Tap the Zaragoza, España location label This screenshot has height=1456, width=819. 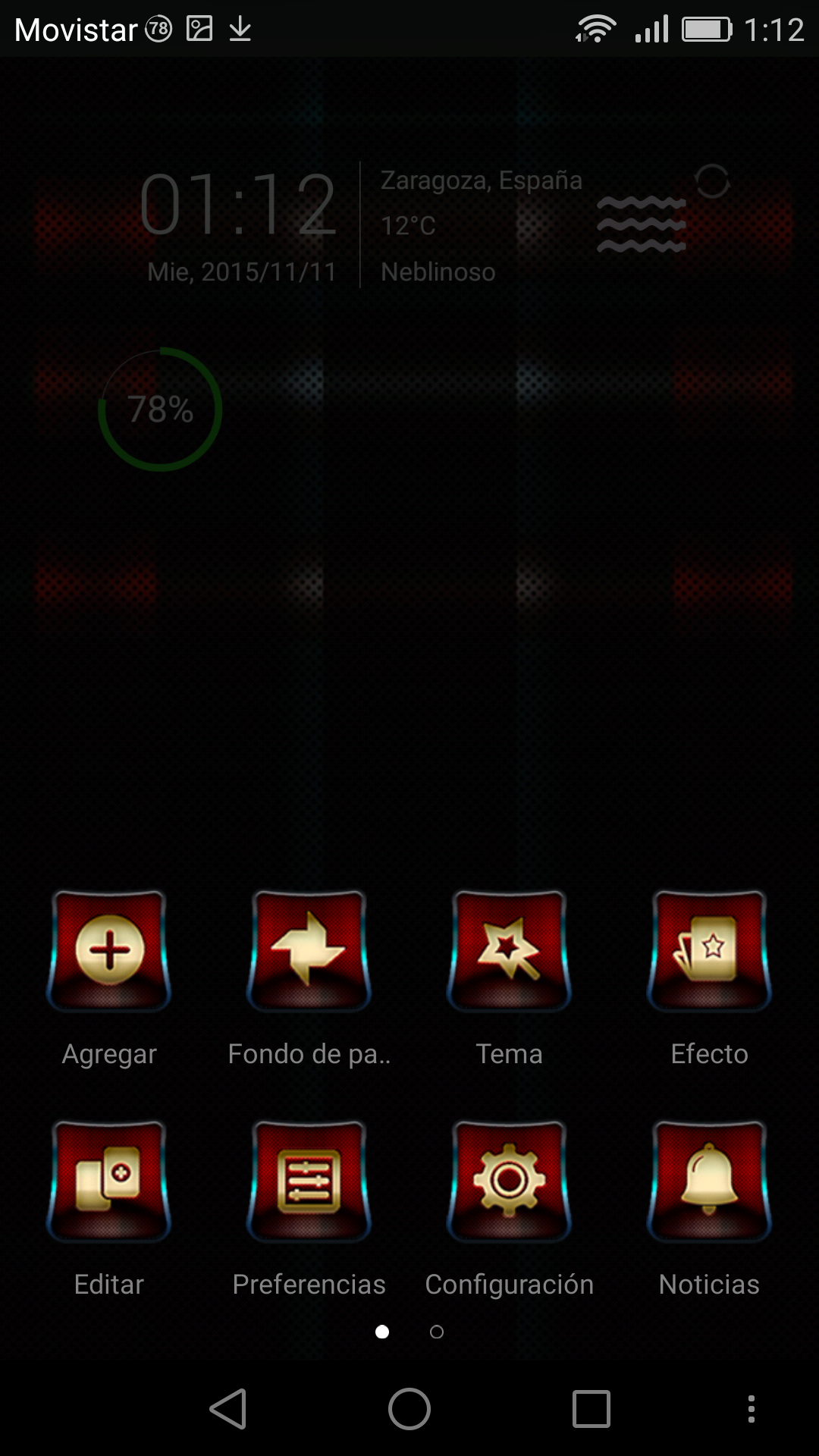pyautogui.click(x=480, y=179)
